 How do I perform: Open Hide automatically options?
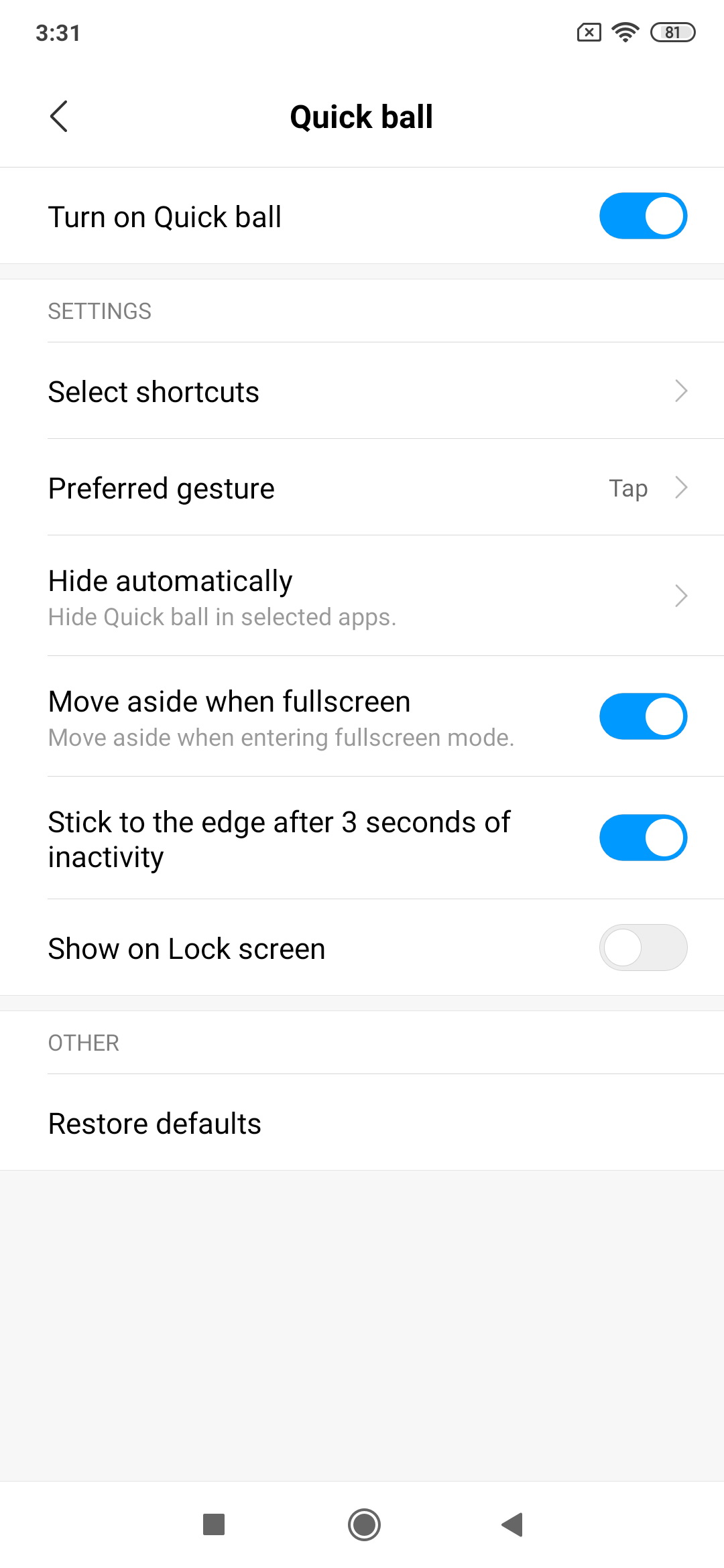click(x=362, y=596)
